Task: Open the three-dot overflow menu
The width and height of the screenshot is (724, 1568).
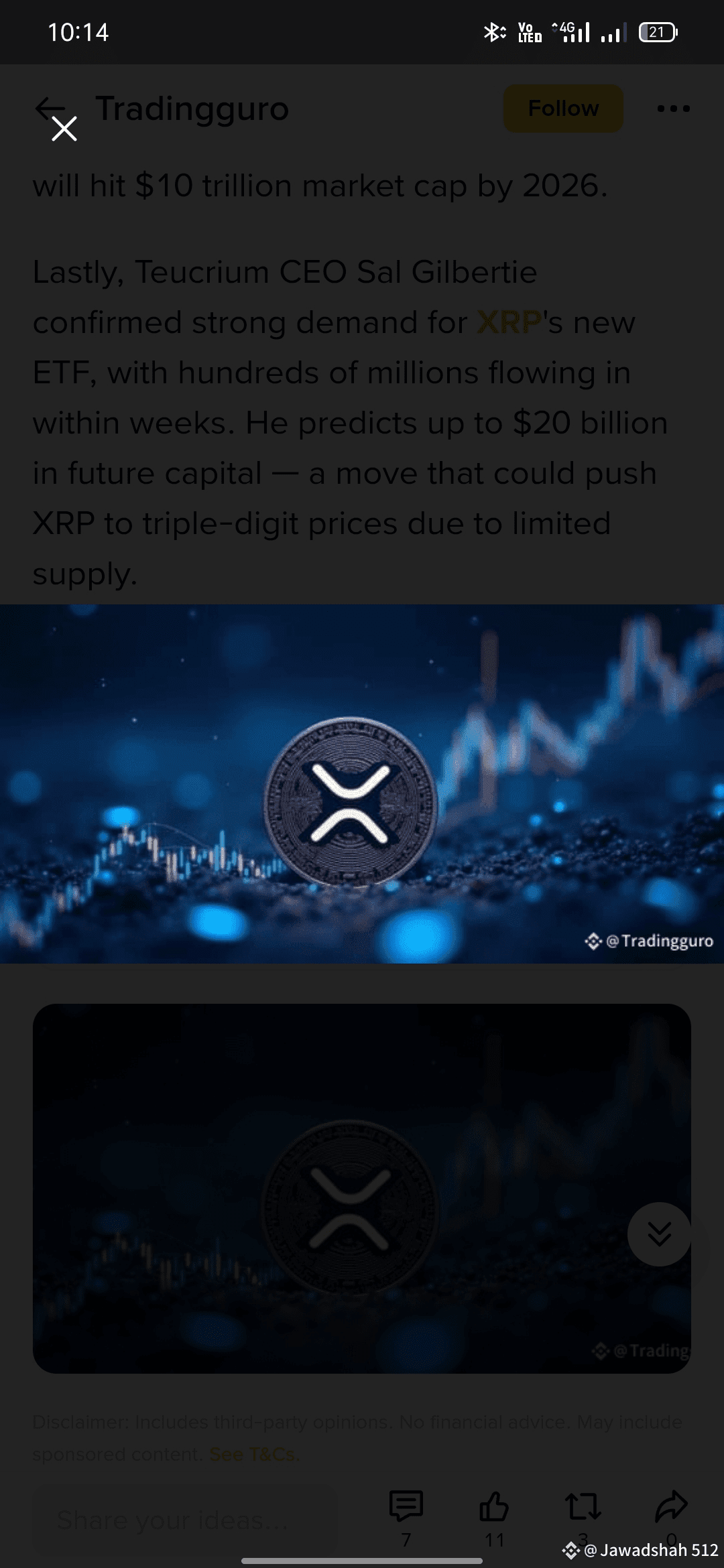Action: [x=673, y=109]
